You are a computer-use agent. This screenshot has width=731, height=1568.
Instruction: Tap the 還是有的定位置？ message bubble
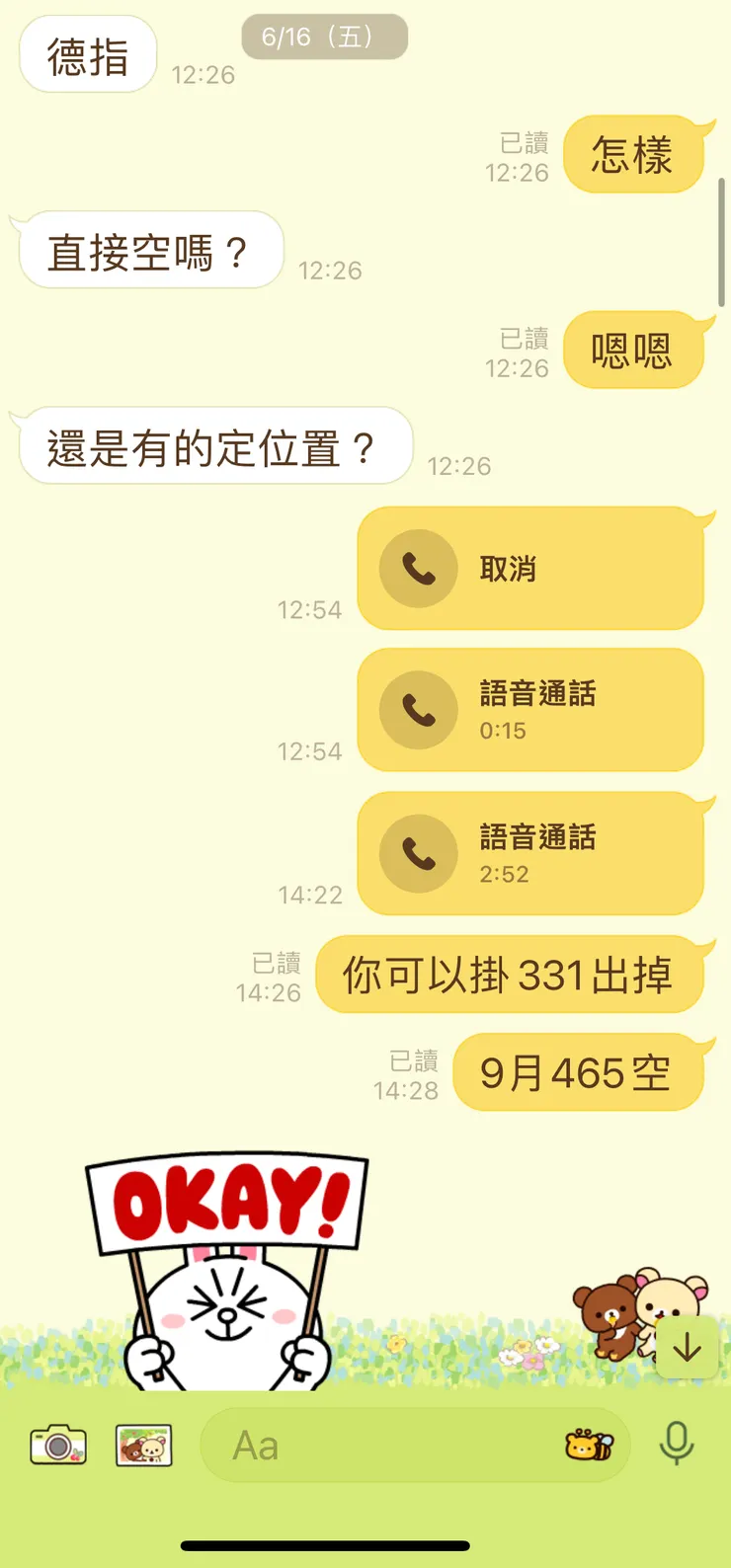coord(215,446)
